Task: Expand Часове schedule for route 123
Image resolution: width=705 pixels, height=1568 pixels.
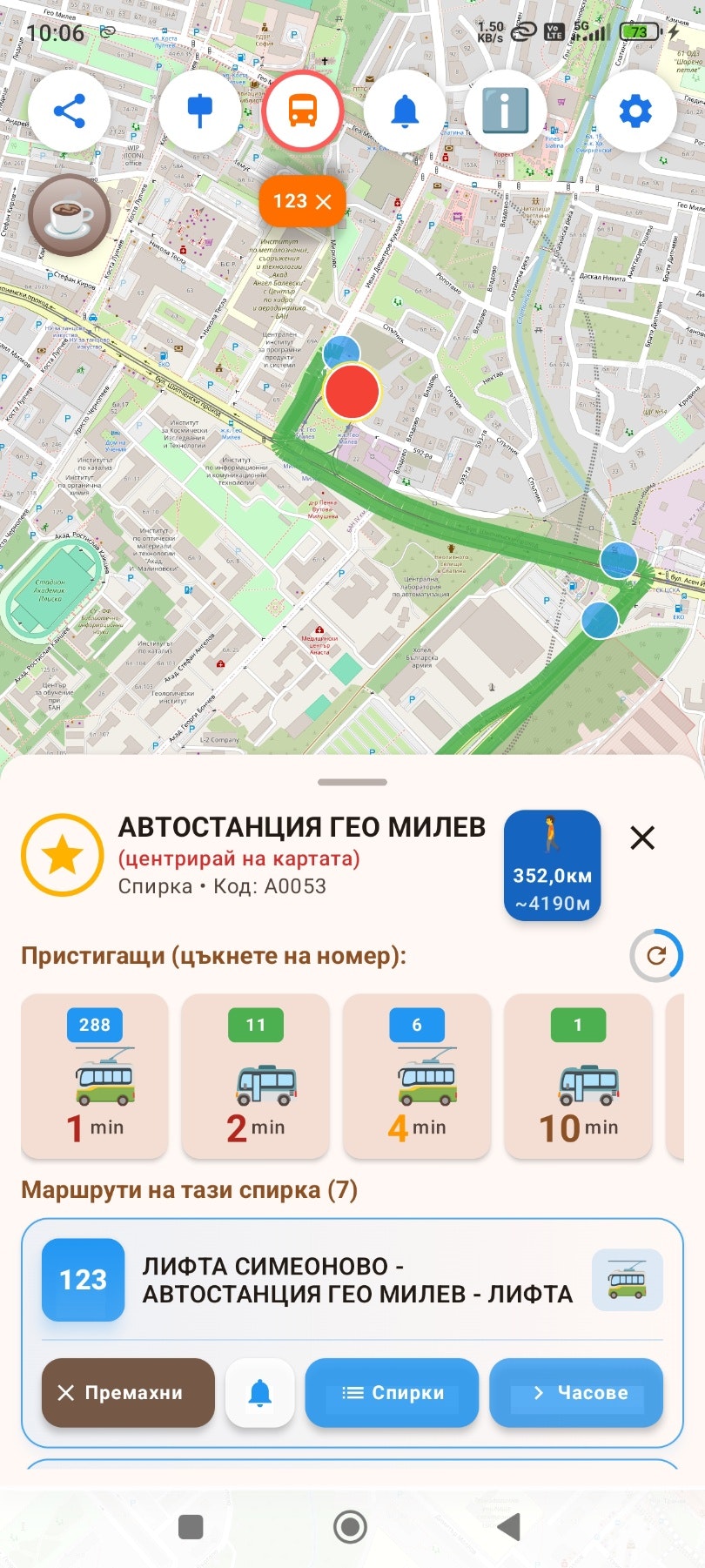Action: (577, 1393)
